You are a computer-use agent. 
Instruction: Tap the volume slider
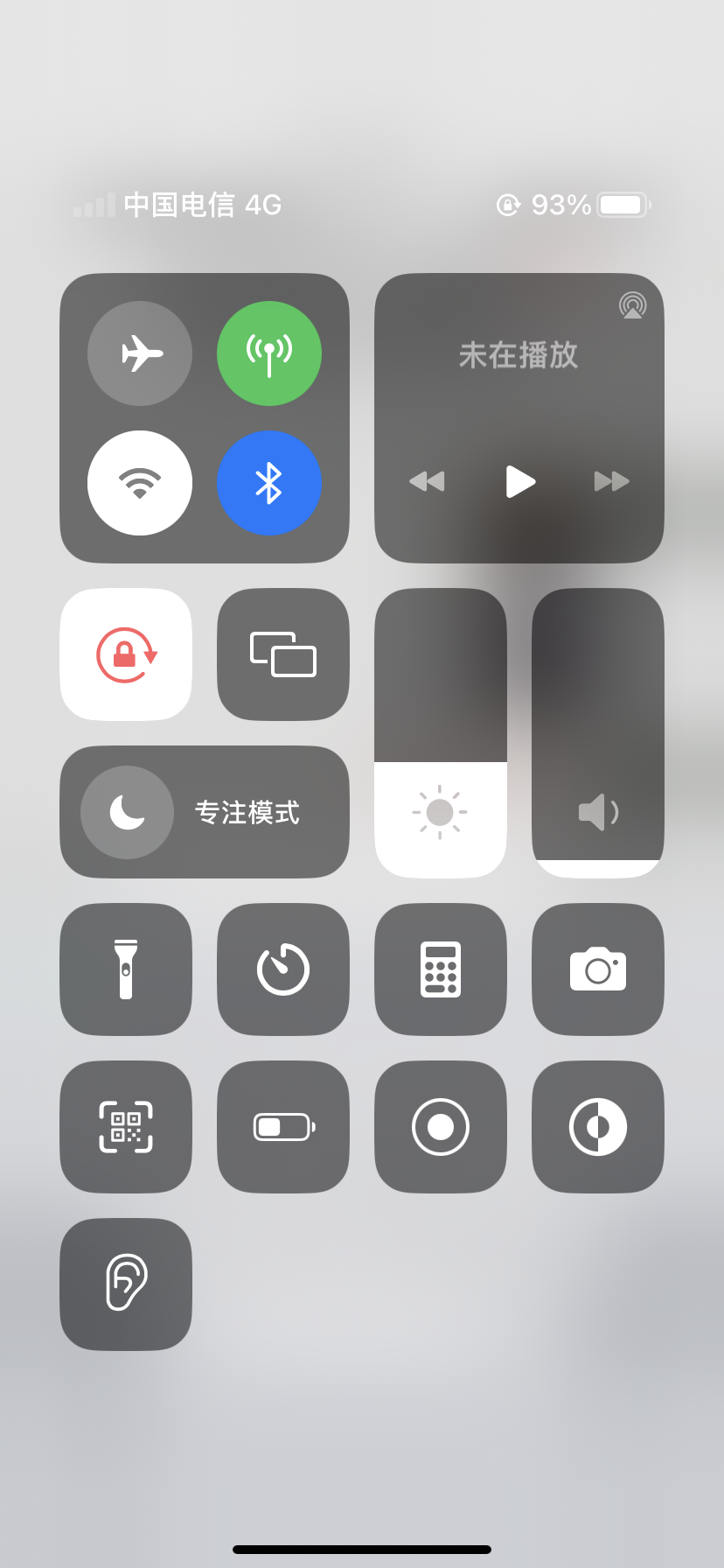598,733
